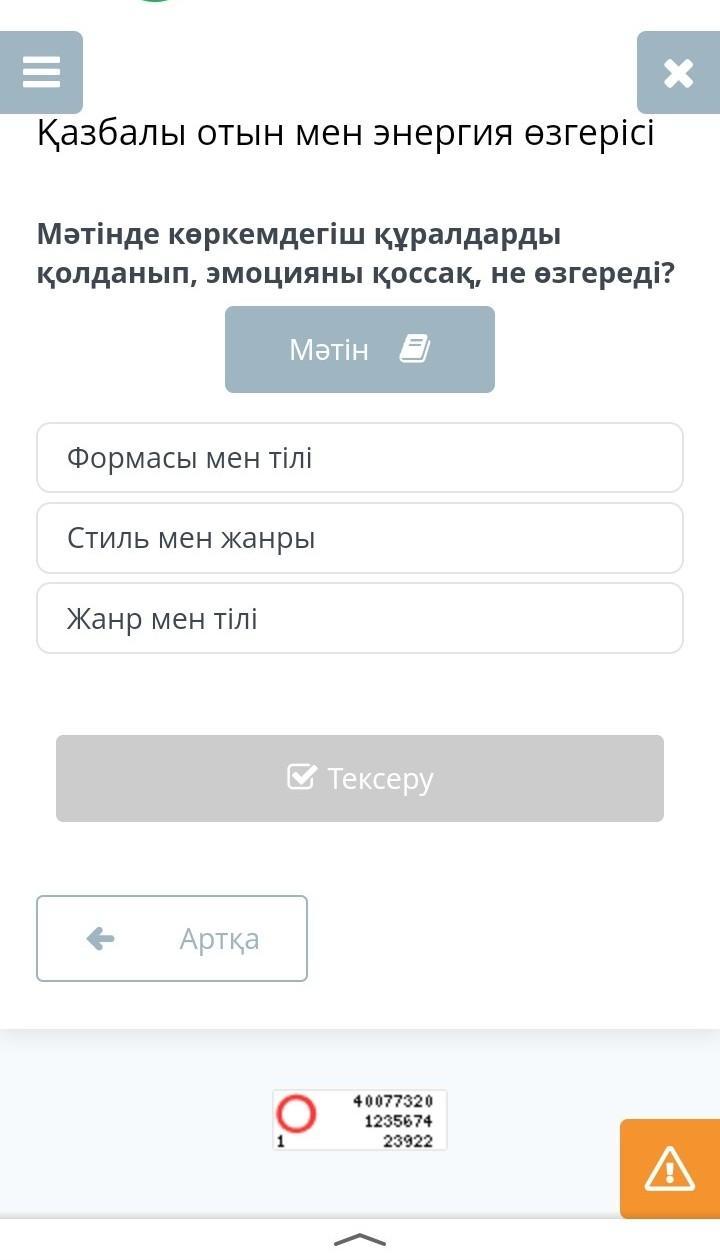The width and height of the screenshot is (720, 1260).
Task: Close the quiz with the X button
Action: coord(678,72)
